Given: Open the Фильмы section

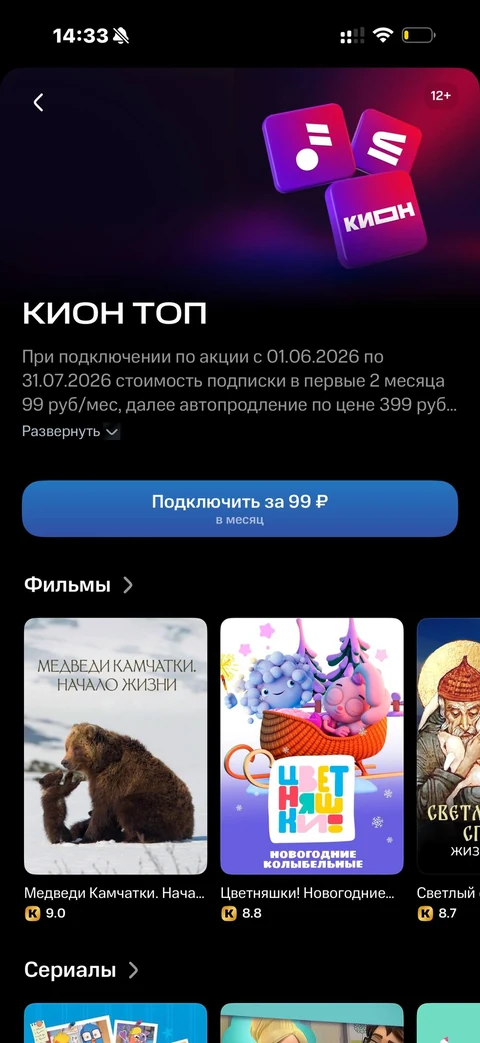Looking at the screenshot, I should (79, 585).
